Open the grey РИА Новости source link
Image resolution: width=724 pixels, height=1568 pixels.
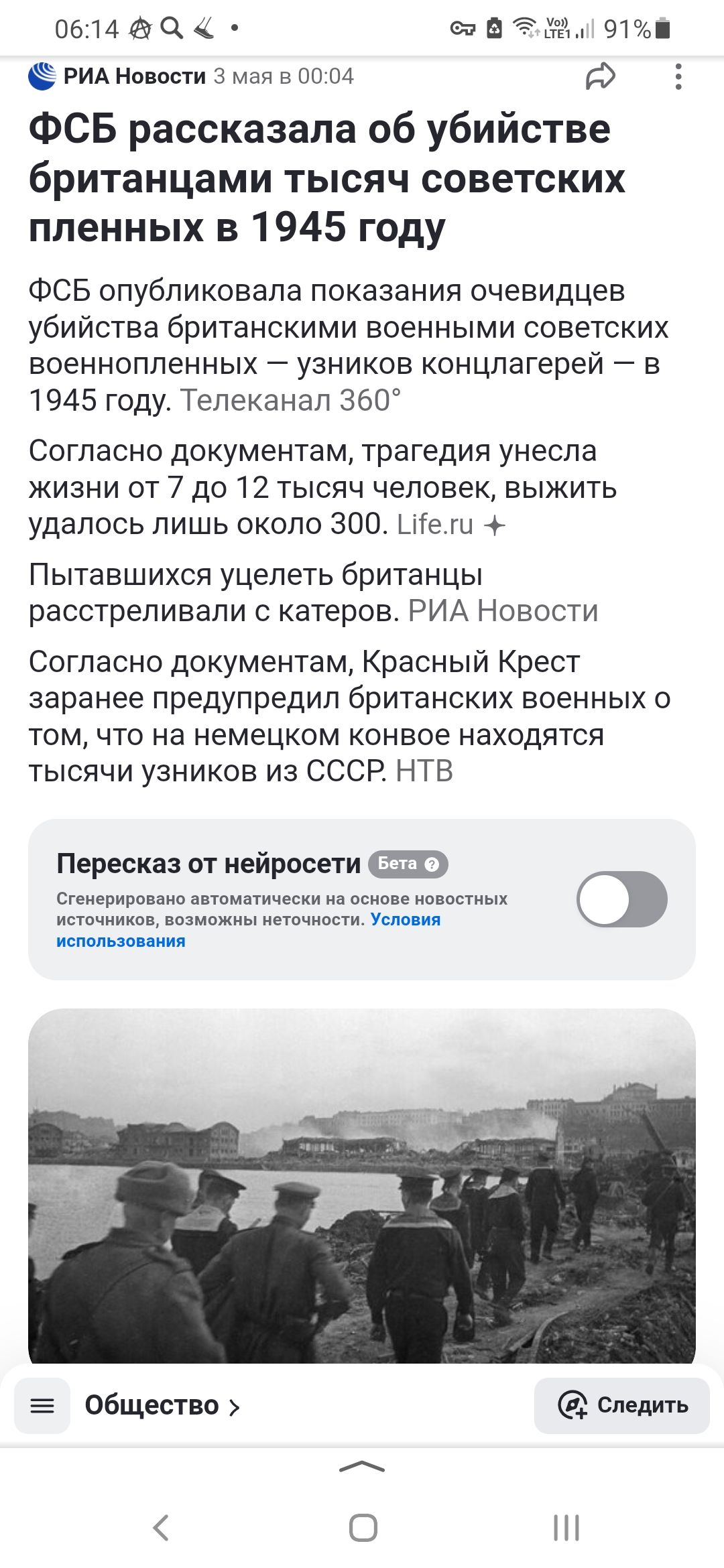pos(503,611)
